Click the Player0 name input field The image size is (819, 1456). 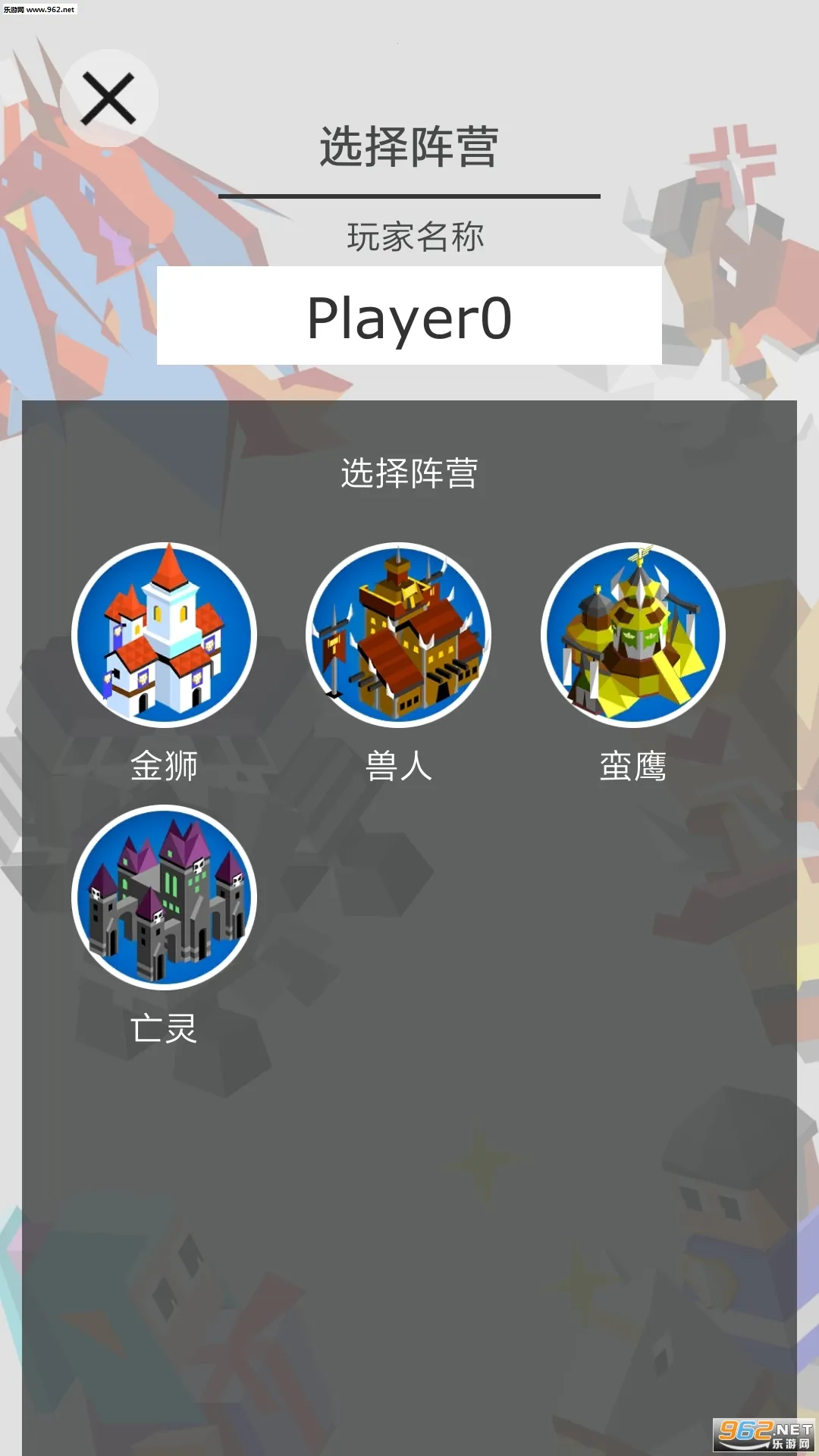click(x=409, y=317)
